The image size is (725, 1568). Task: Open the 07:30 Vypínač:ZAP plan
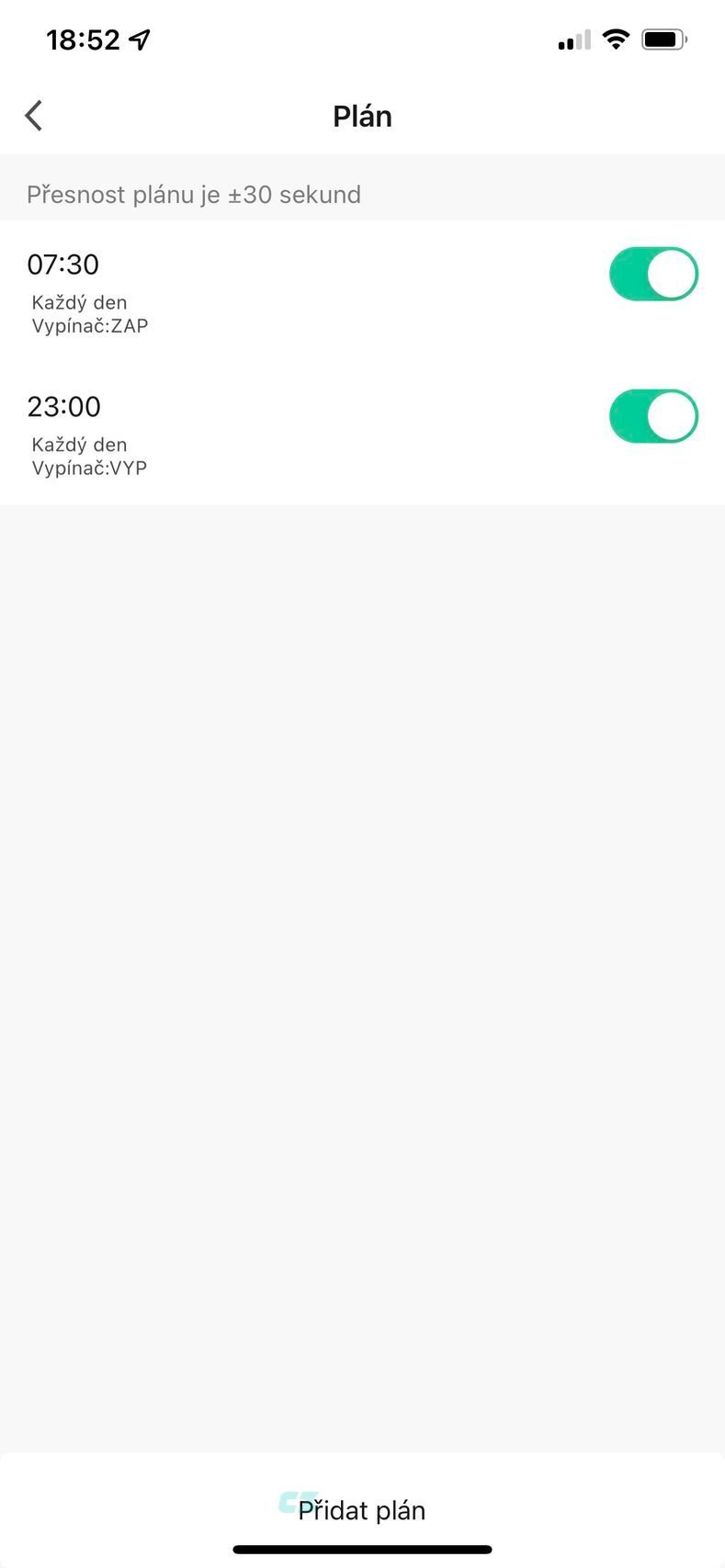point(276,291)
